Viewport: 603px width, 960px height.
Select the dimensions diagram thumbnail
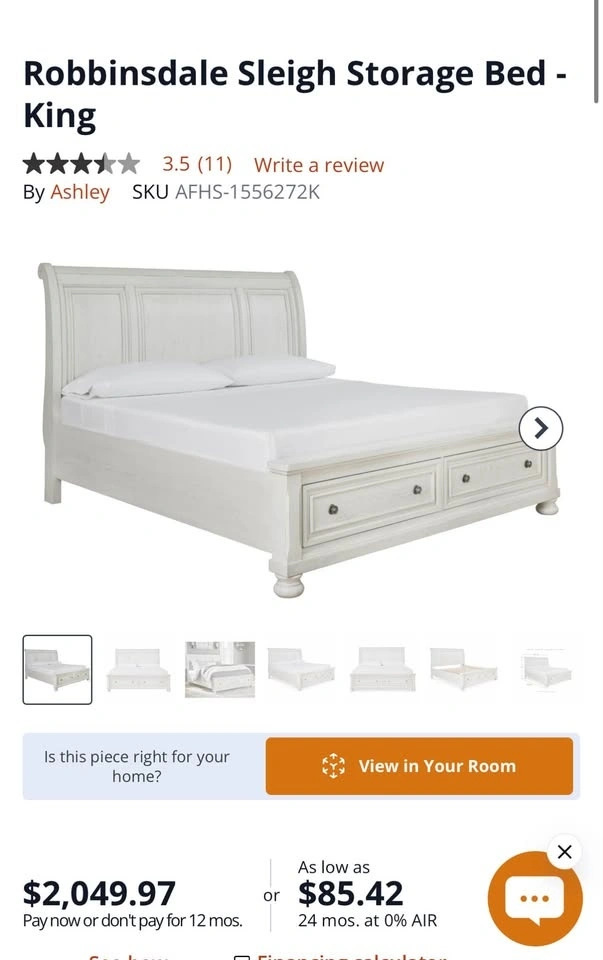pyautogui.click(x=547, y=669)
